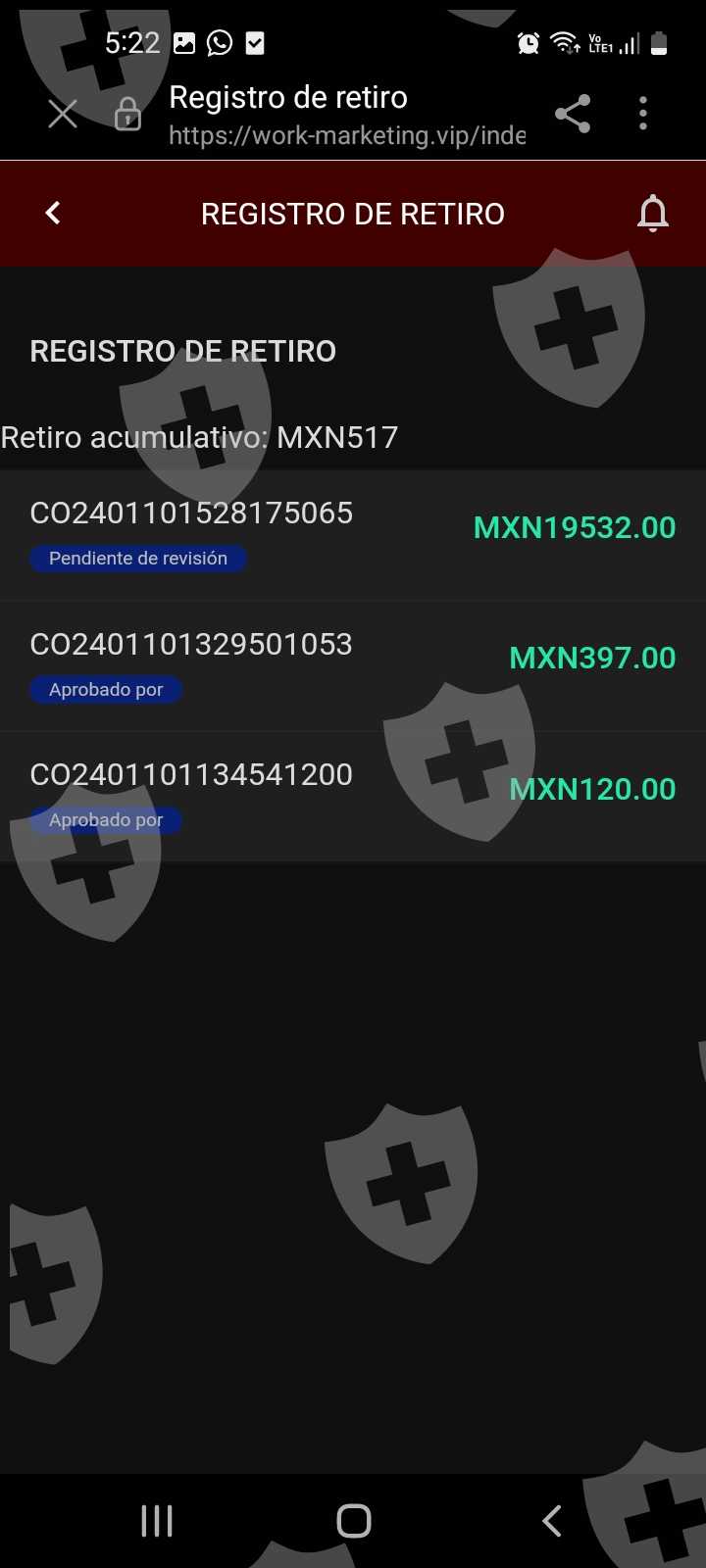Go back using the header arrow
706x1568 pixels.
pos(53,213)
